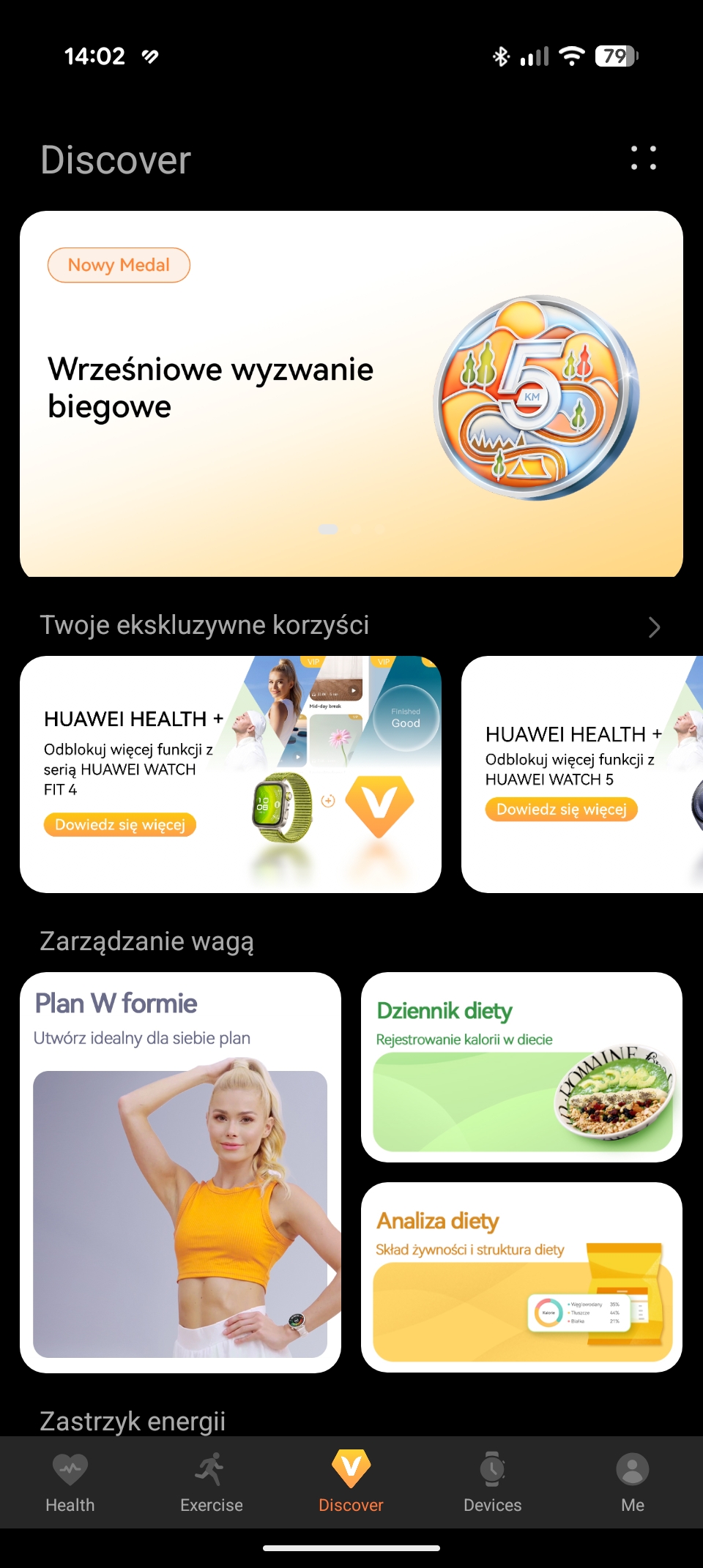
Task: Open the four-dot menu icon
Action: [644, 158]
